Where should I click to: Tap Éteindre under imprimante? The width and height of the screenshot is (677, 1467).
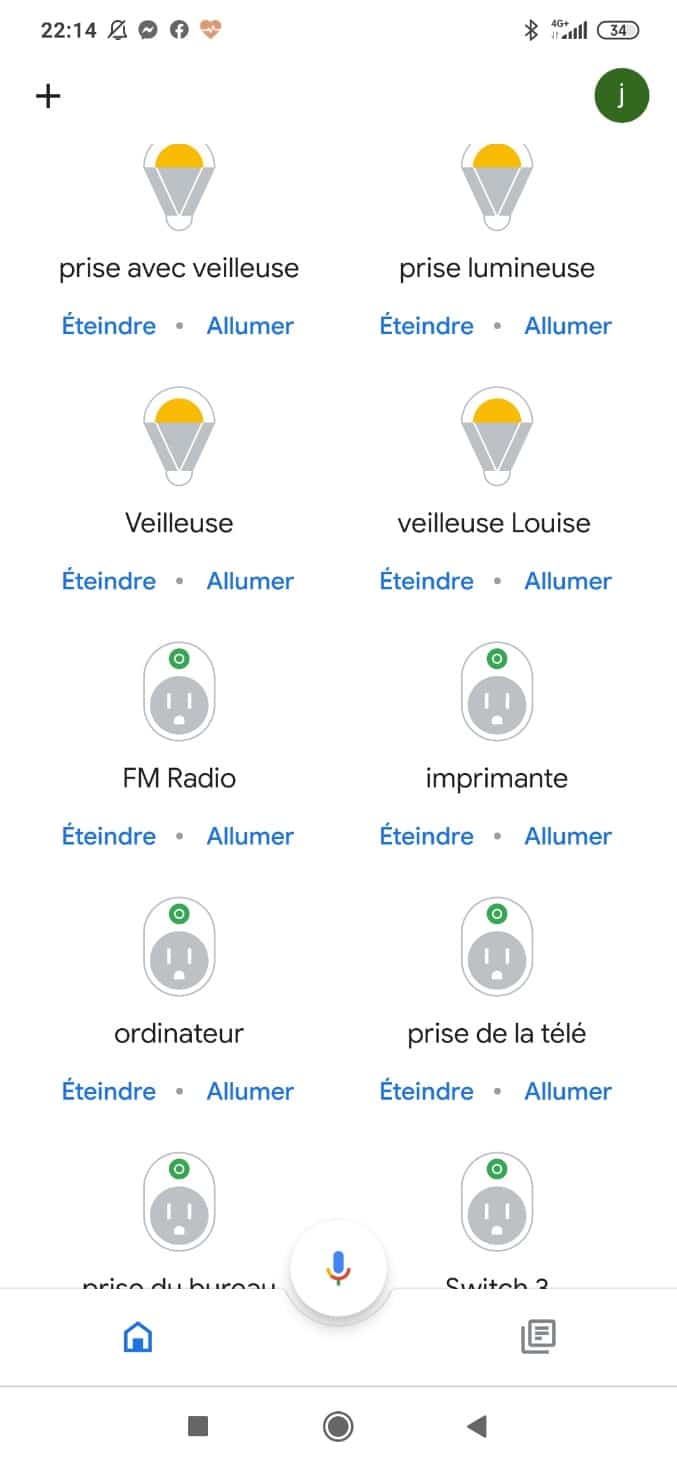tap(427, 835)
